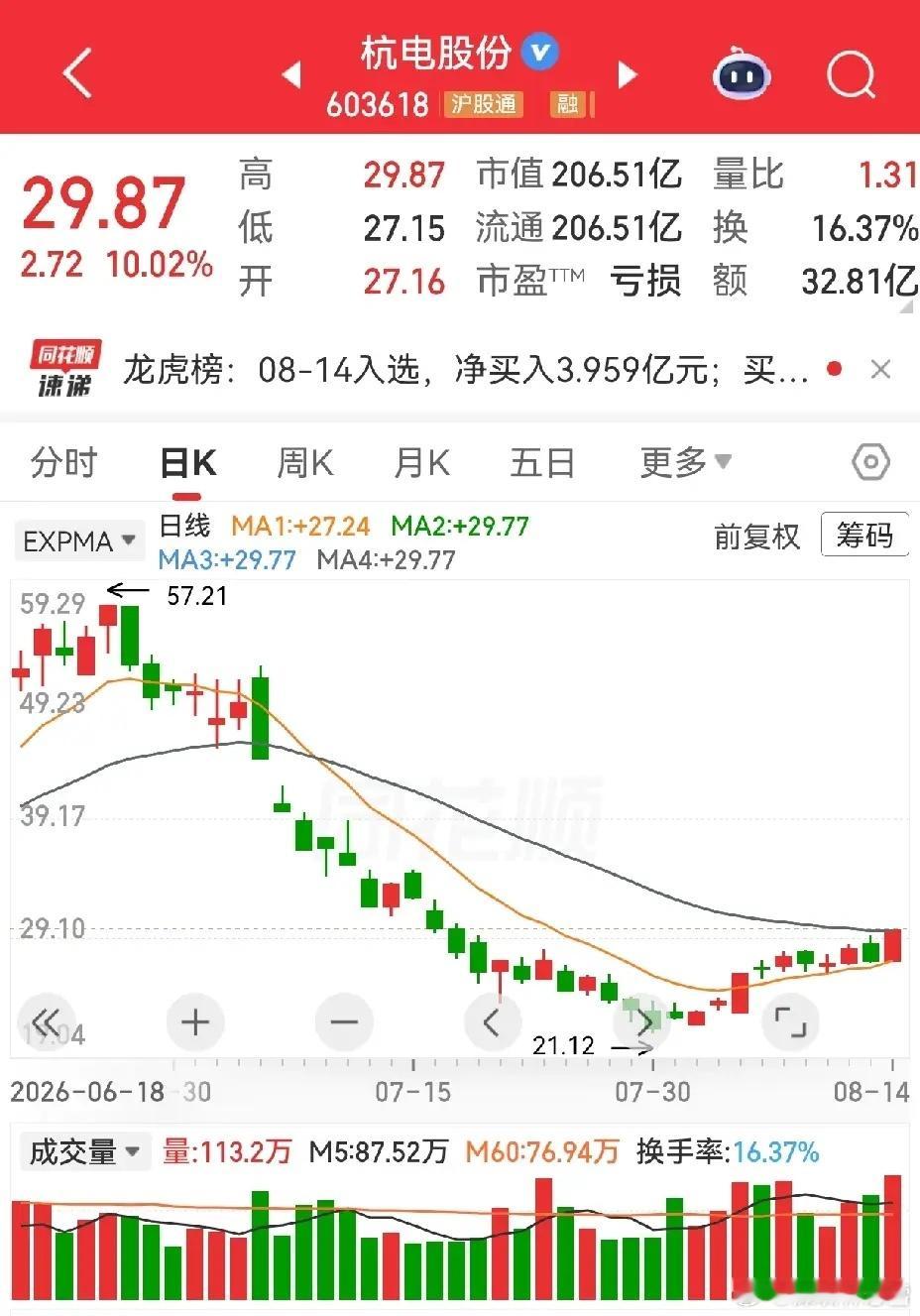Switch to the 周K chart tab
The image size is (920, 1316).
305,463
